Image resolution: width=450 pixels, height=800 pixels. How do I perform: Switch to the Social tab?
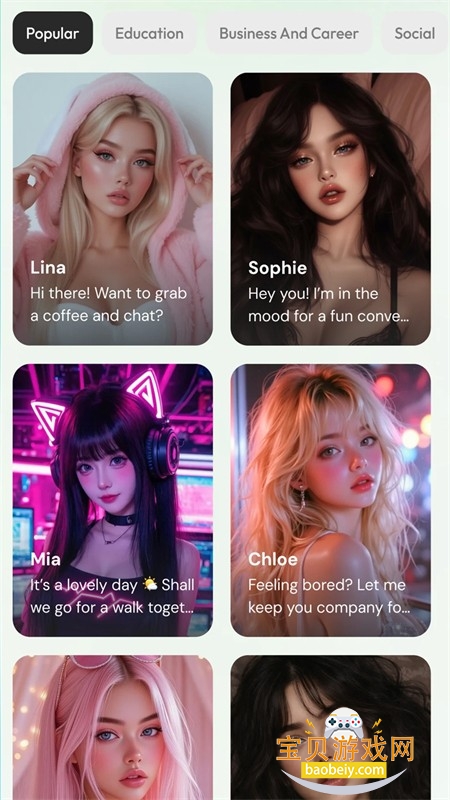414,33
